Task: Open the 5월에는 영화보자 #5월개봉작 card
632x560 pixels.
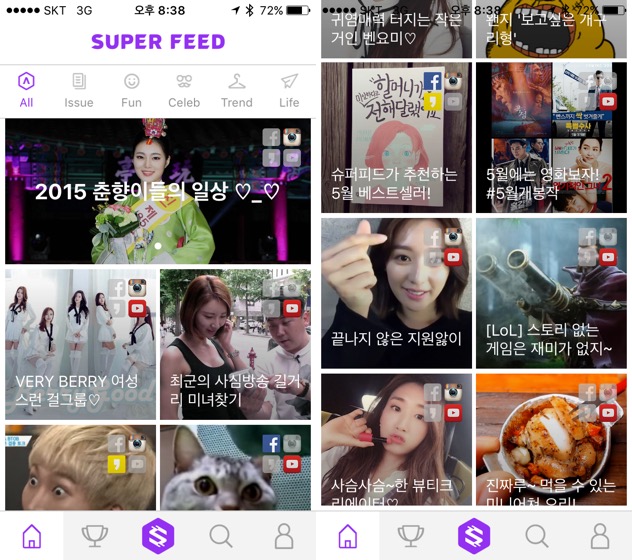Action: coord(551,138)
